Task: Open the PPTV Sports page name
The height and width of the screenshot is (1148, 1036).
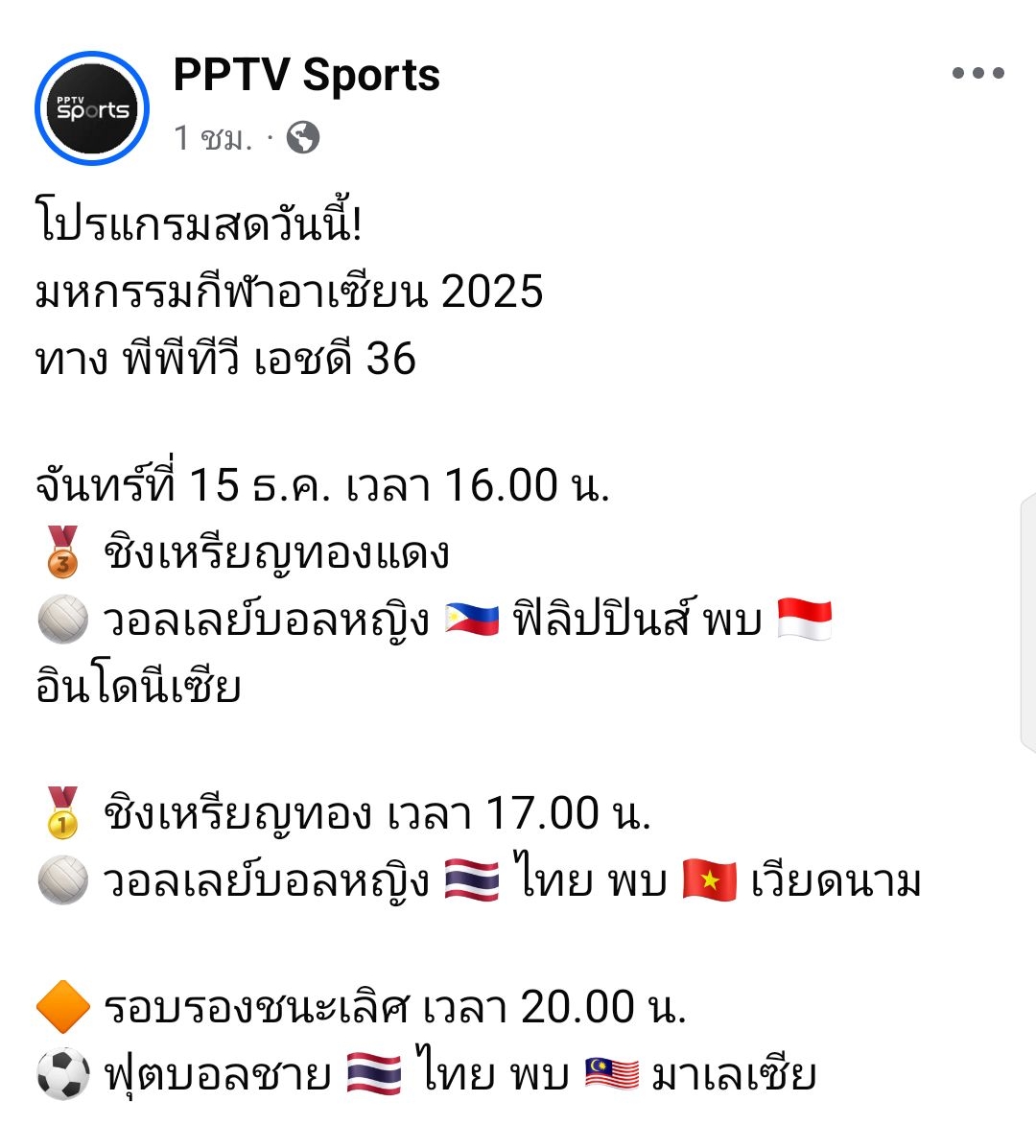Action: click(306, 75)
